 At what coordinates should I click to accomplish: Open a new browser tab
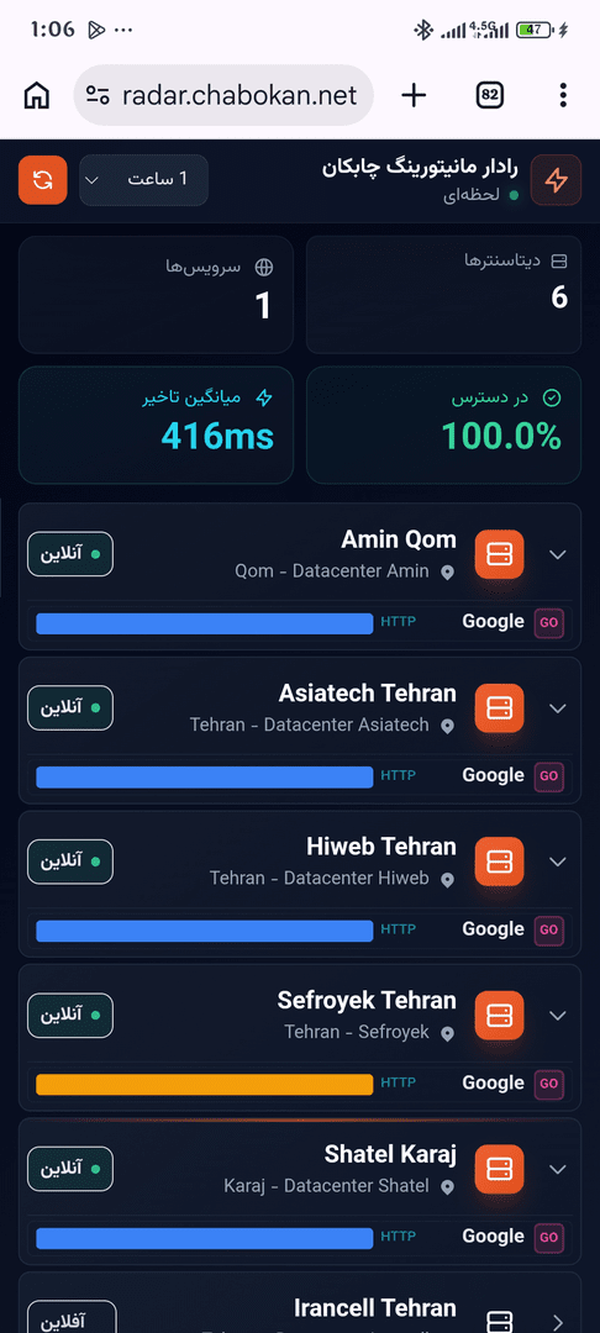point(413,95)
